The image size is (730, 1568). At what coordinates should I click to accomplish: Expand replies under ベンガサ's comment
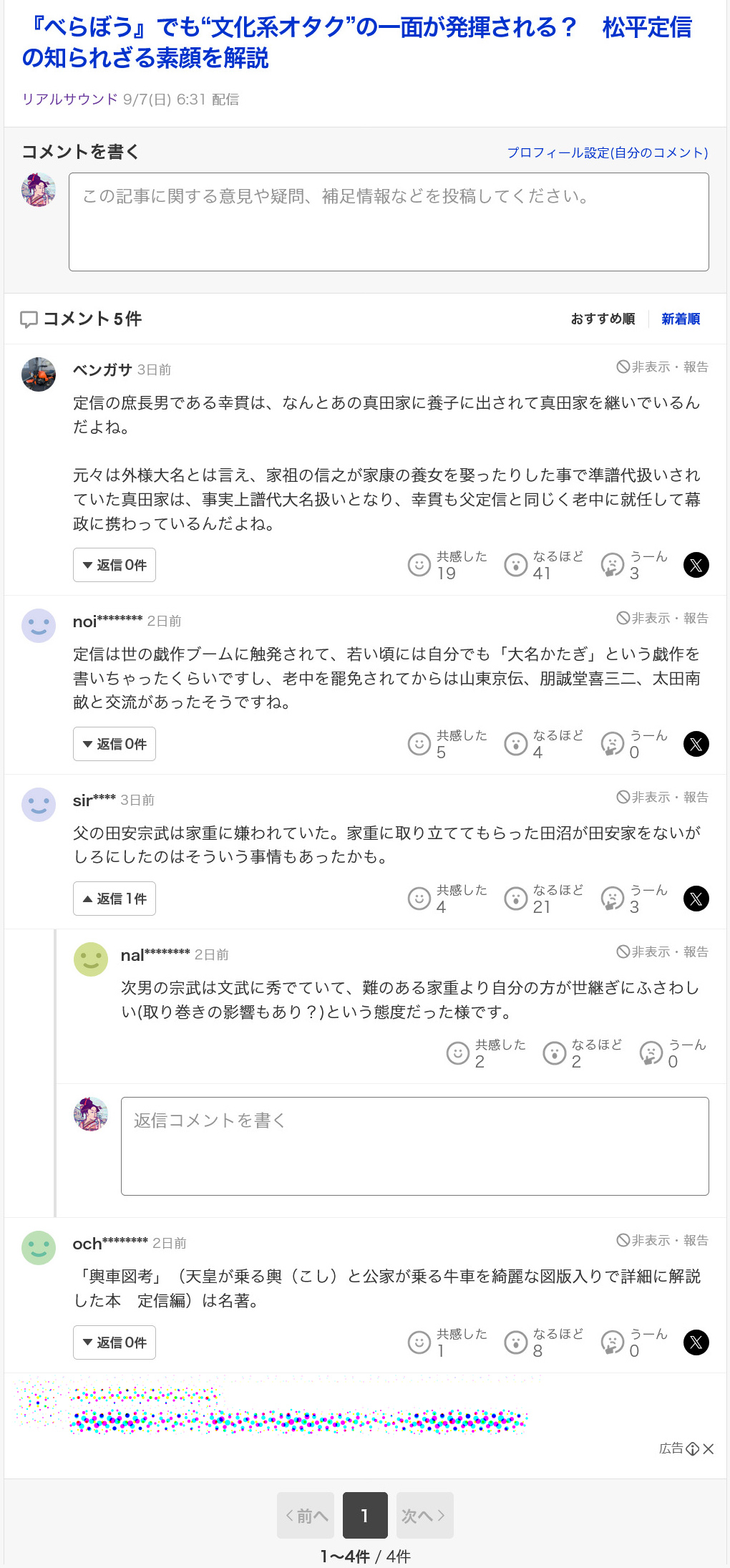pos(115,566)
